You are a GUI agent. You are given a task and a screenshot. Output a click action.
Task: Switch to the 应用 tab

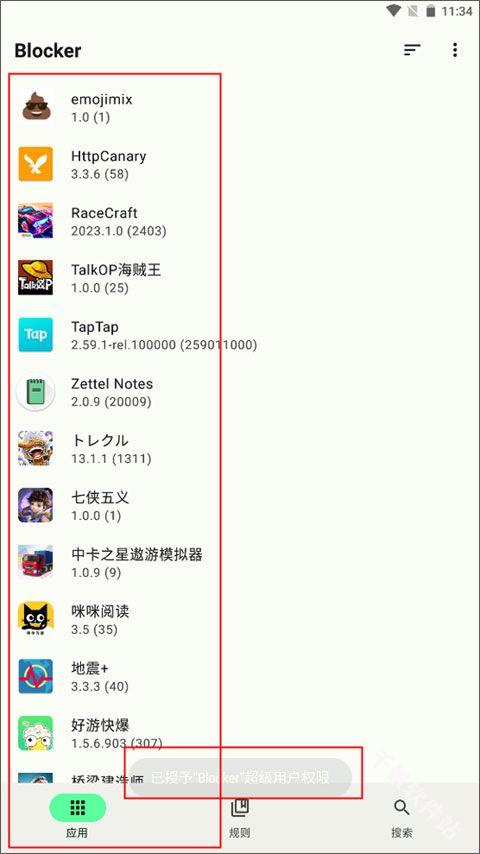coord(77,817)
